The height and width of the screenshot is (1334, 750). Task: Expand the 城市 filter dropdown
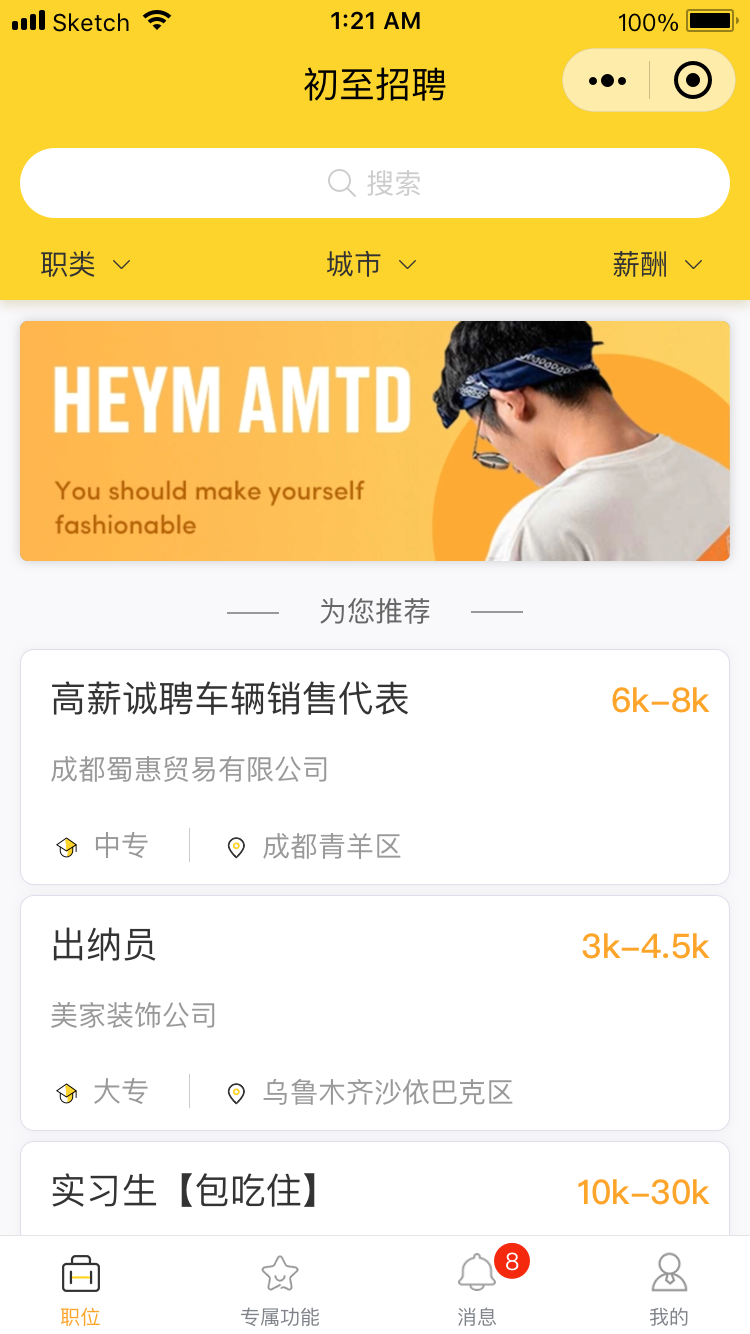pos(371,264)
